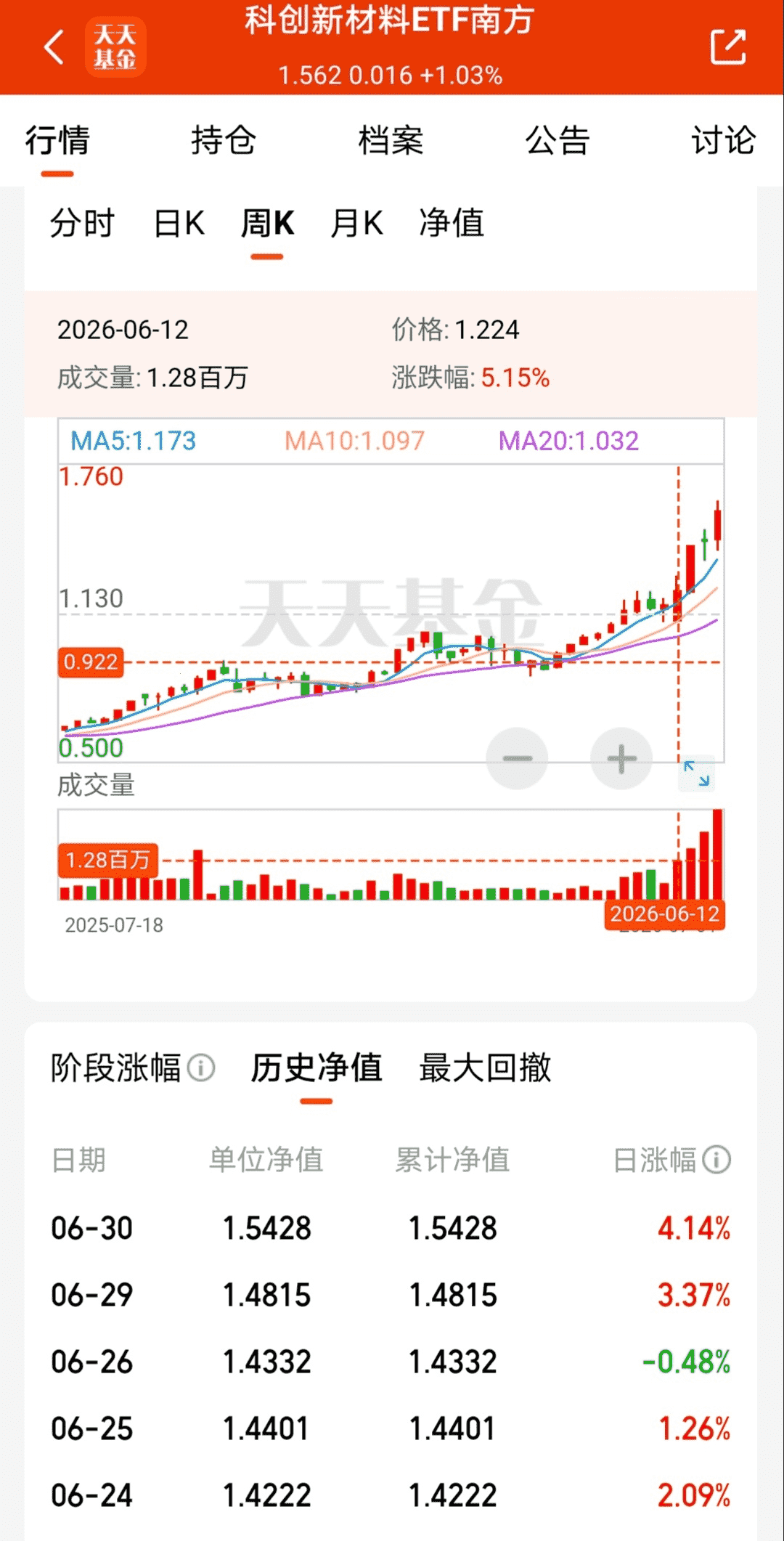Switch to the 讨论 tab
Viewport: 784px width, 1541px height.
(723, 140)
